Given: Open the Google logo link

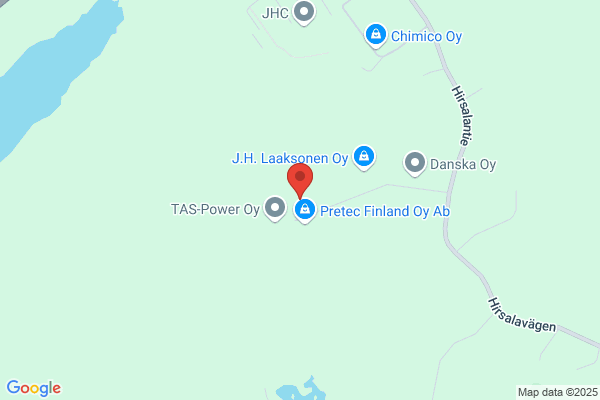Looking at the screenshot, I should click(x=34, y=388).
